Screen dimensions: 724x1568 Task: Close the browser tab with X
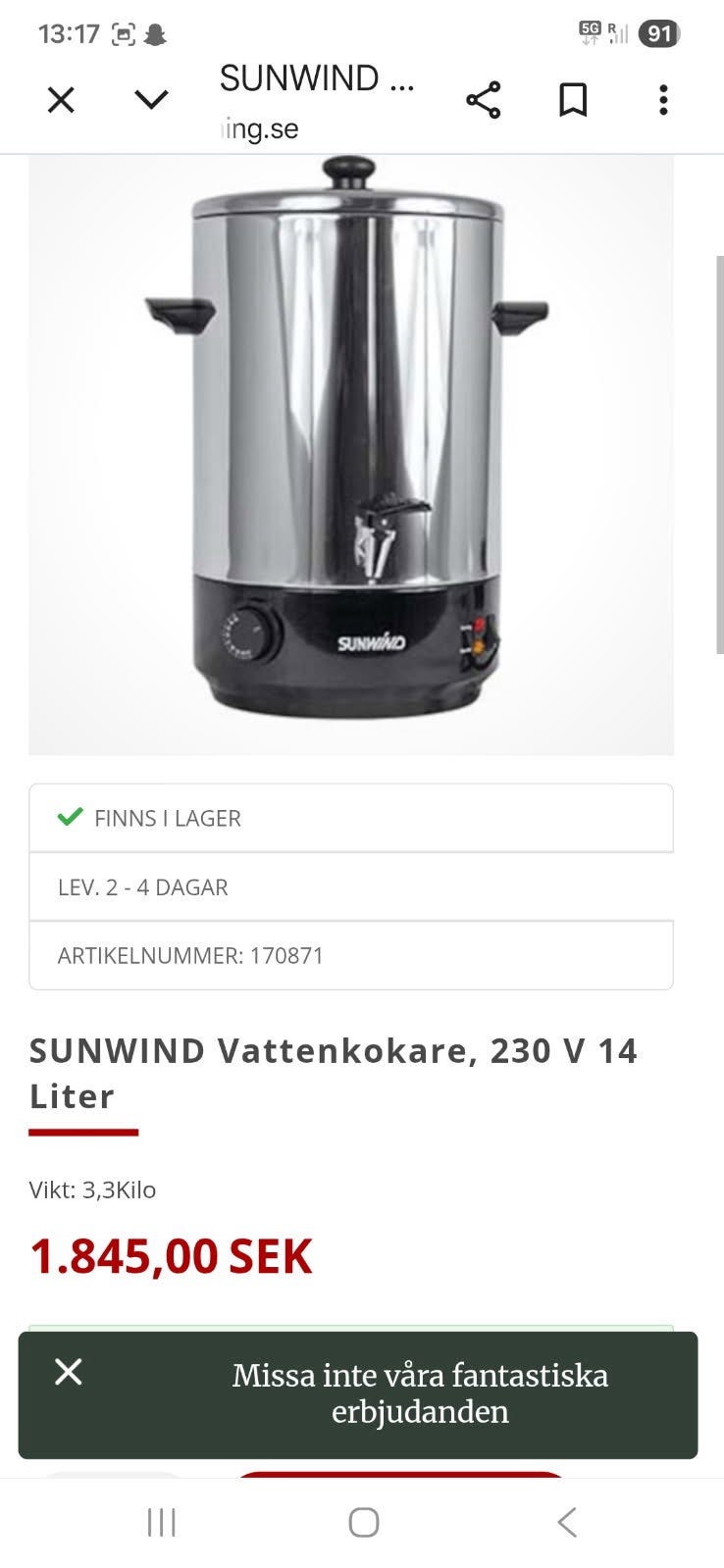61,100
